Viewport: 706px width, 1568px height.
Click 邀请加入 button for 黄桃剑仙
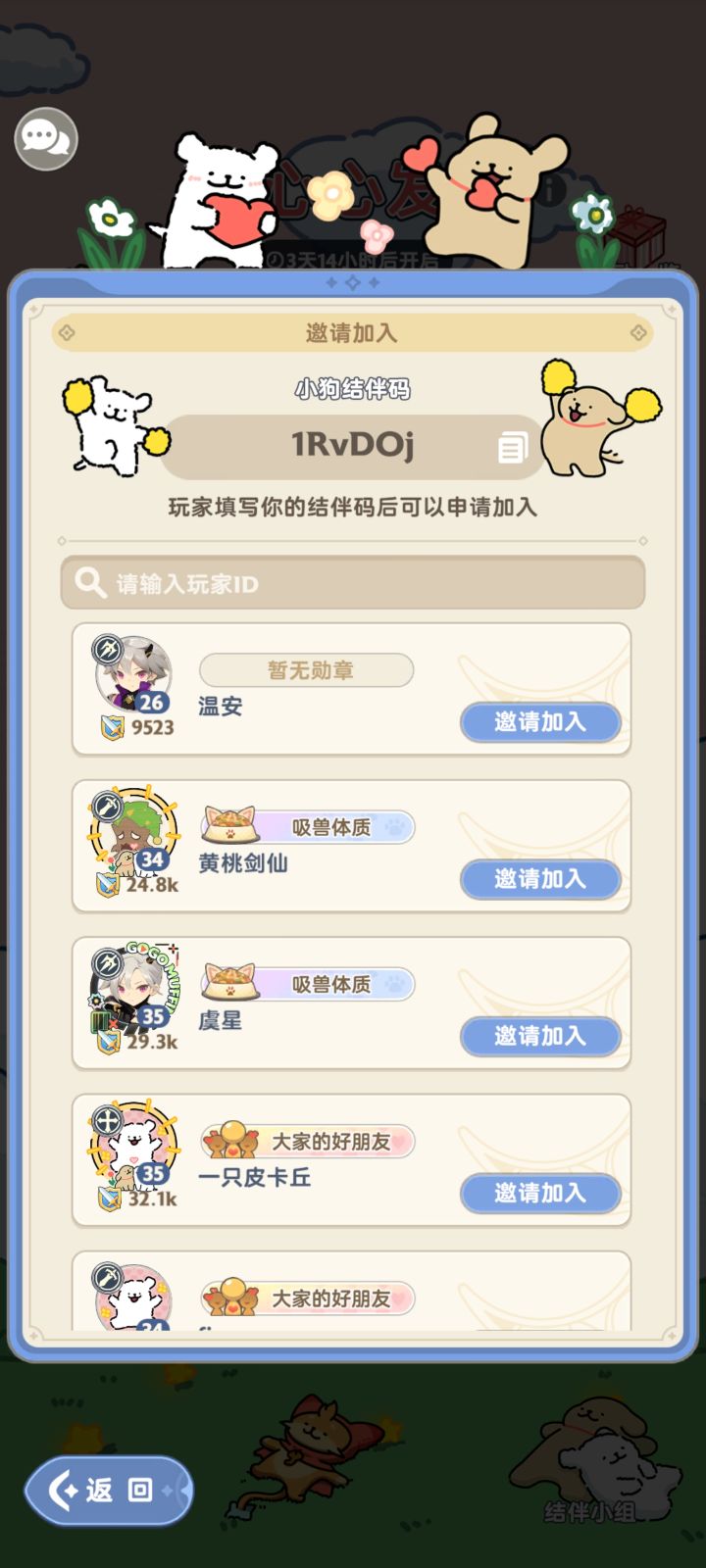(540, 879)
